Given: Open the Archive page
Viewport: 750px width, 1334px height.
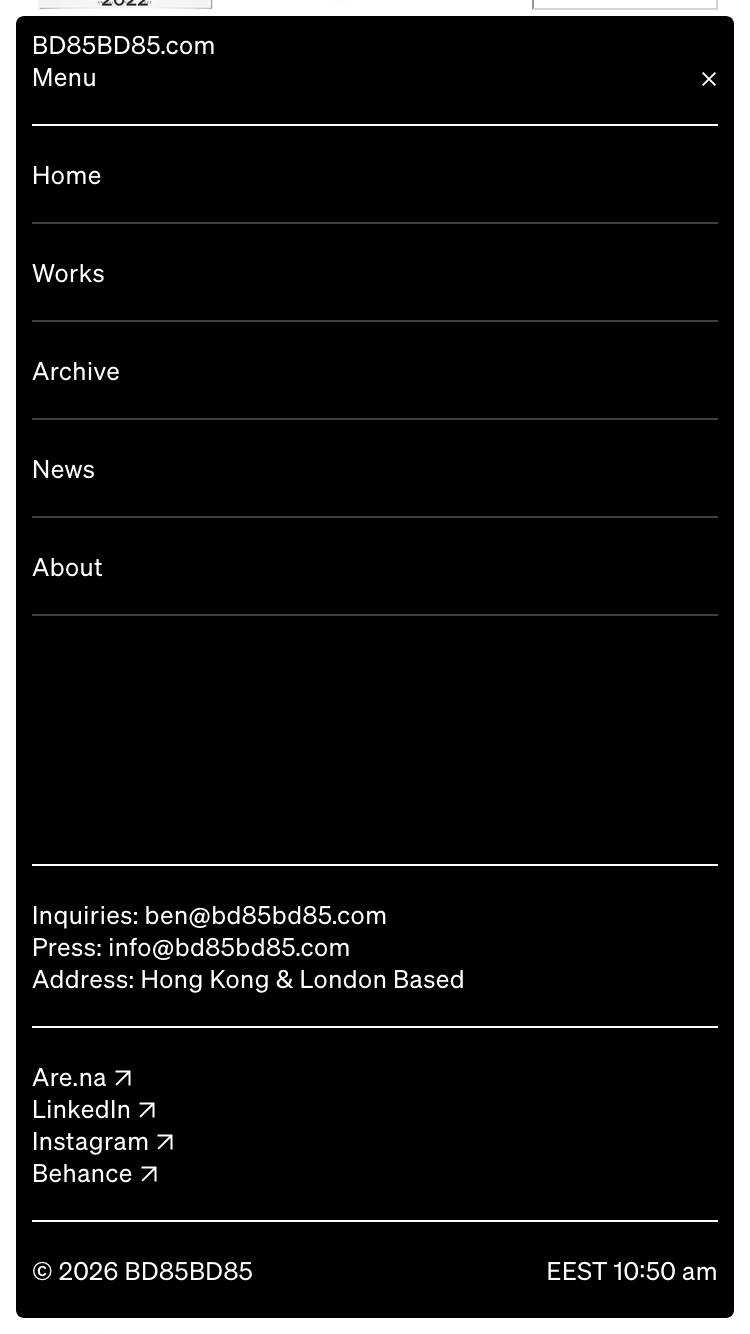Looking at the screenshot, I should (375, 371).
